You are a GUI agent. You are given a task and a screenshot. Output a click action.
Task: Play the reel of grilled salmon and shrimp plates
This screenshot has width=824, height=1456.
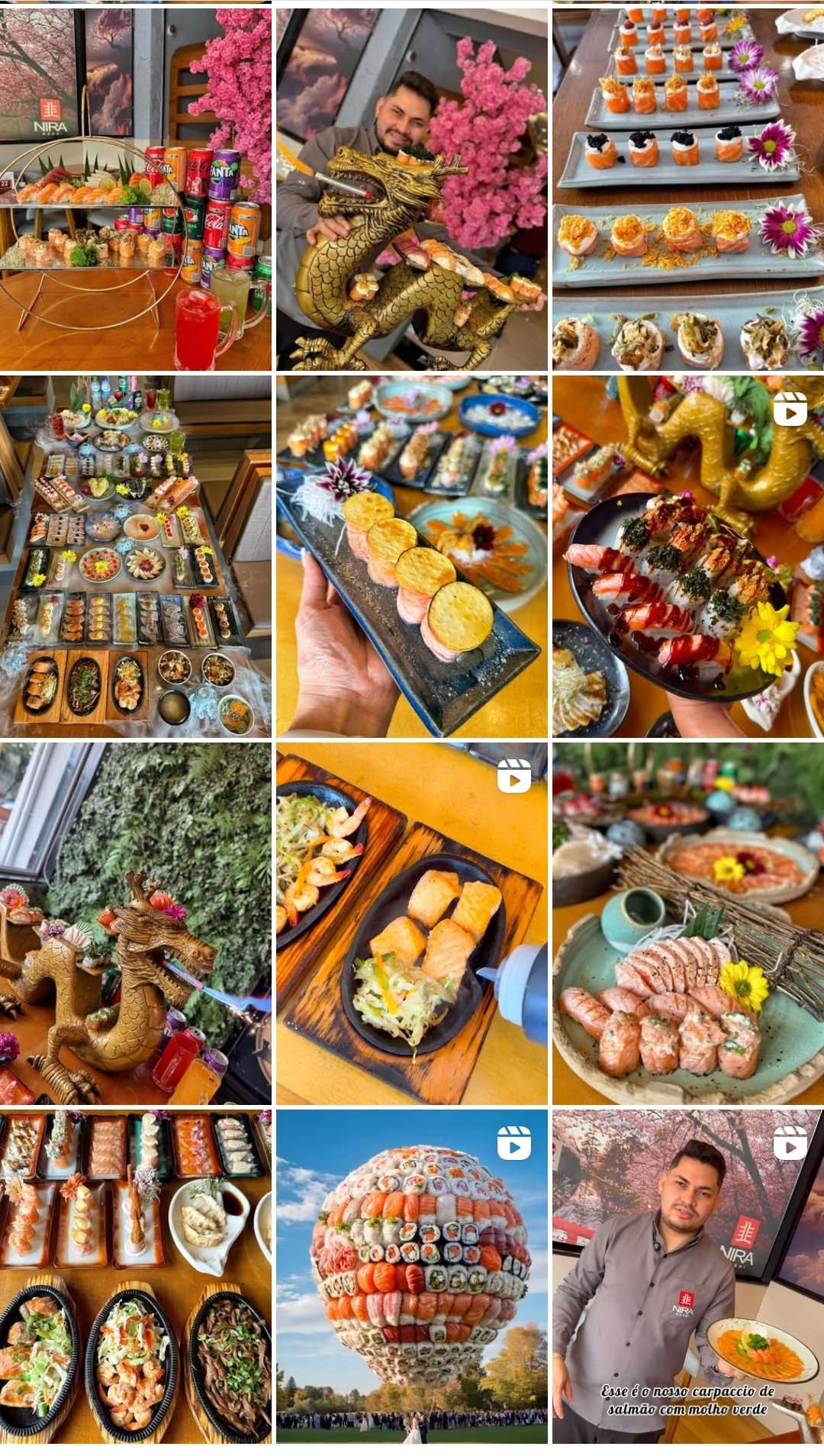tap(411, 923)
